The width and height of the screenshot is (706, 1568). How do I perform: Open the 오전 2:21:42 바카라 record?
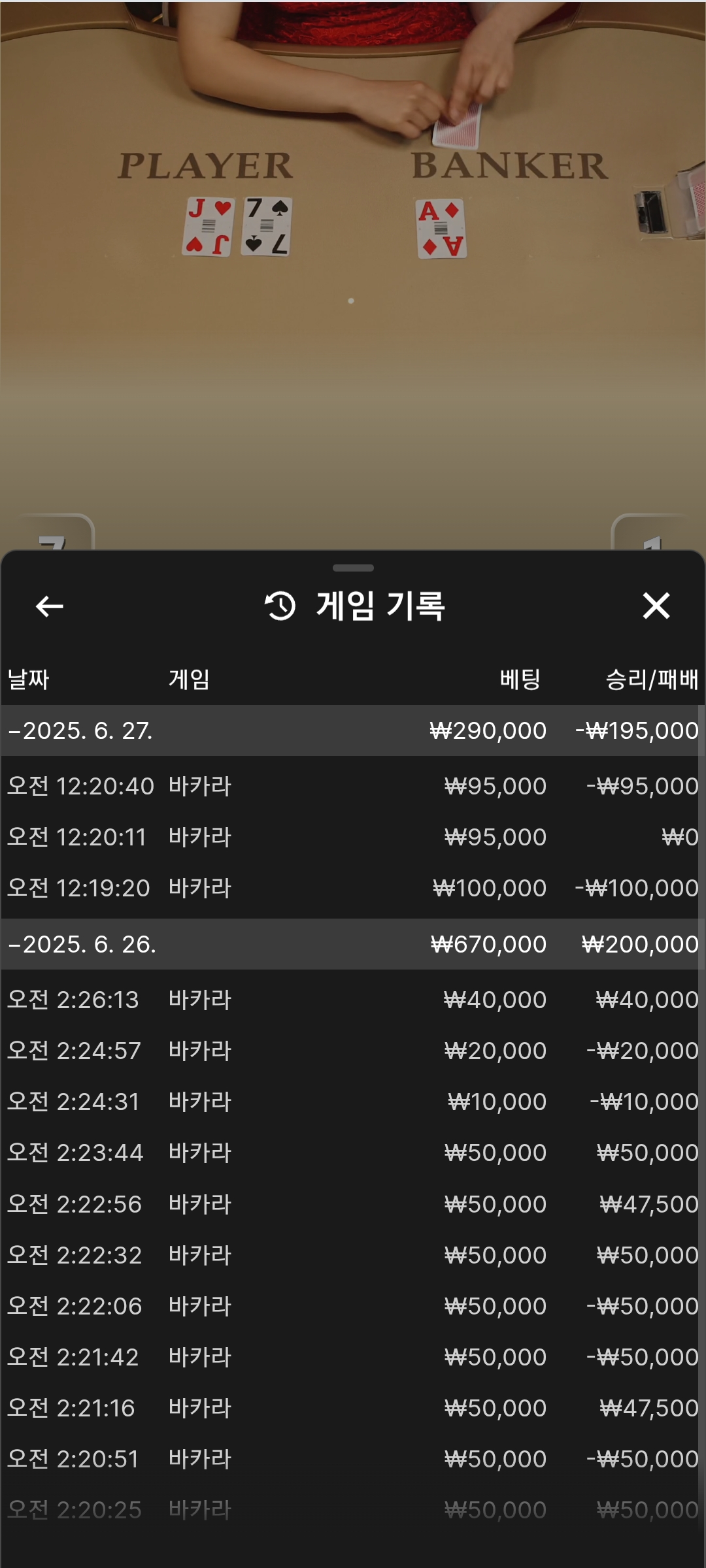(x=353, y=1357)
